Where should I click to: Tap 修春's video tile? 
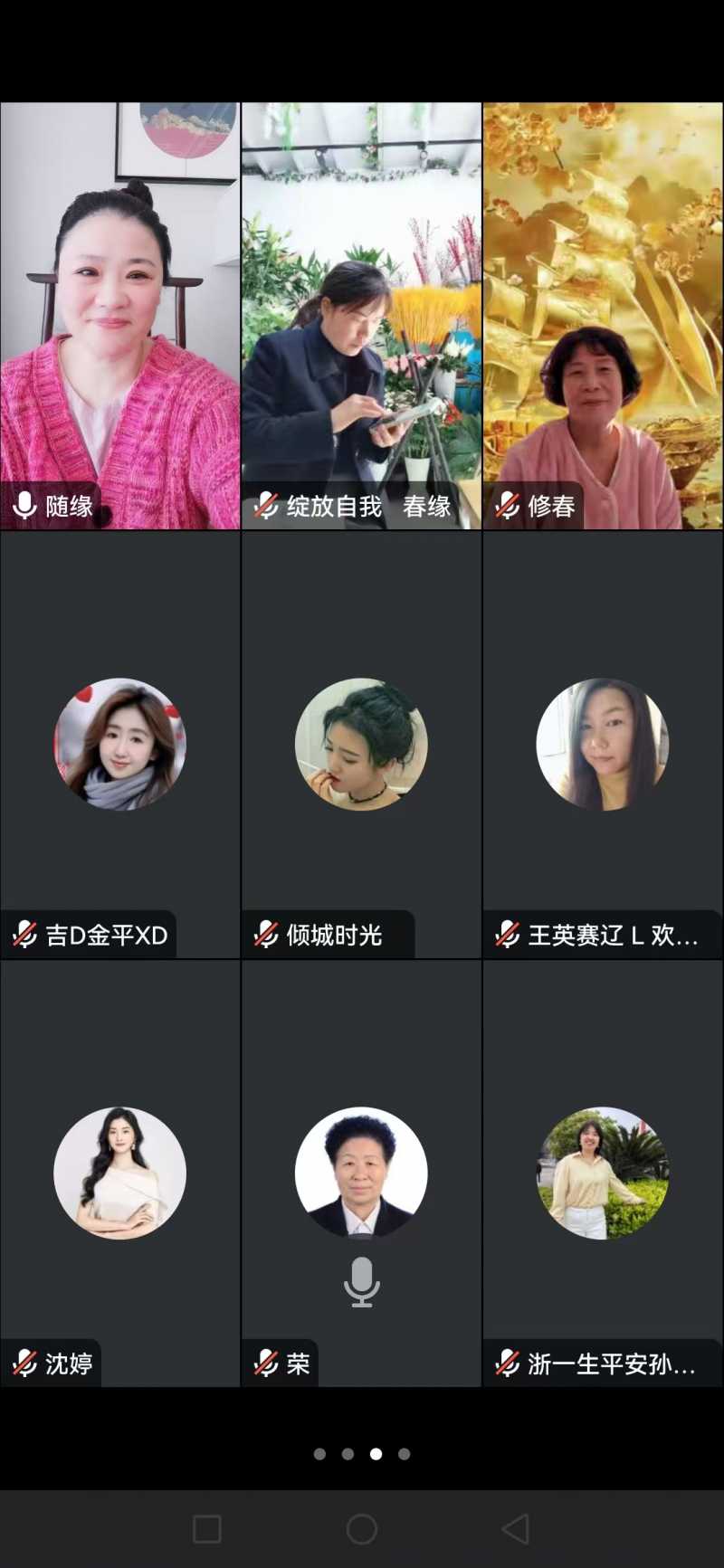[x=603, y=315]
